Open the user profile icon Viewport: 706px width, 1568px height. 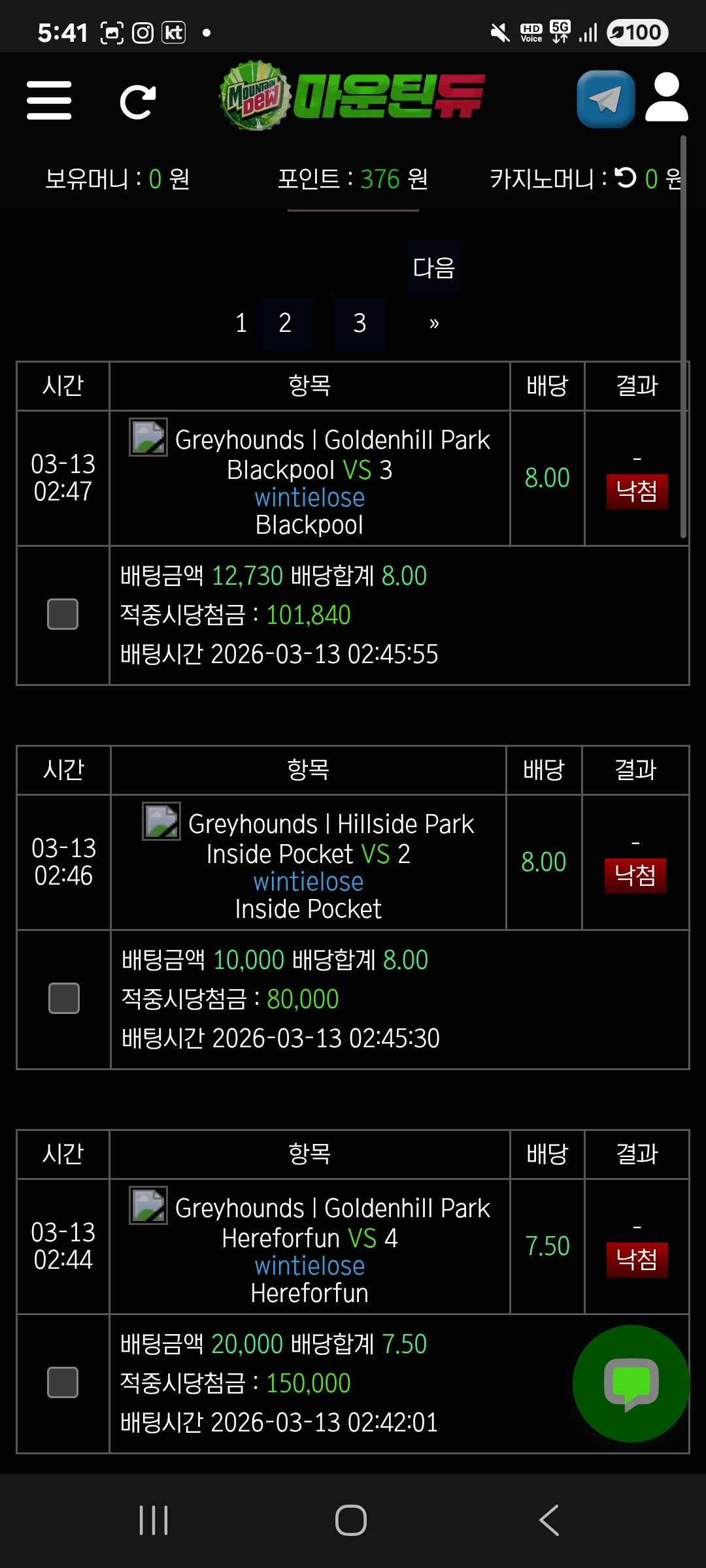click(x=666, y=98)
